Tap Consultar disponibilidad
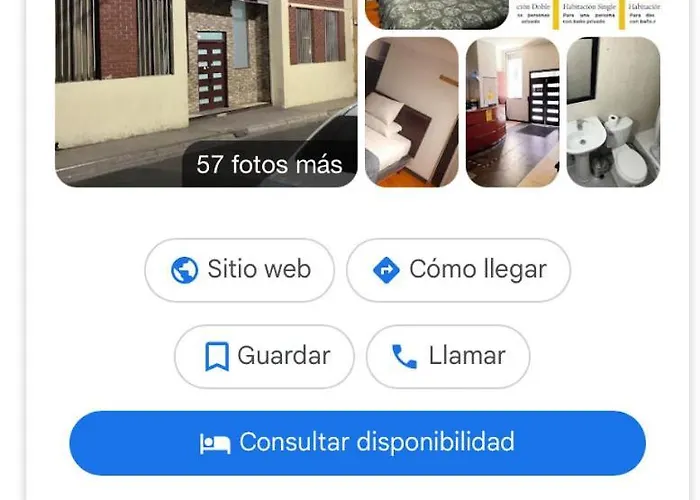 pyautogui.click(x=357, y=442)
